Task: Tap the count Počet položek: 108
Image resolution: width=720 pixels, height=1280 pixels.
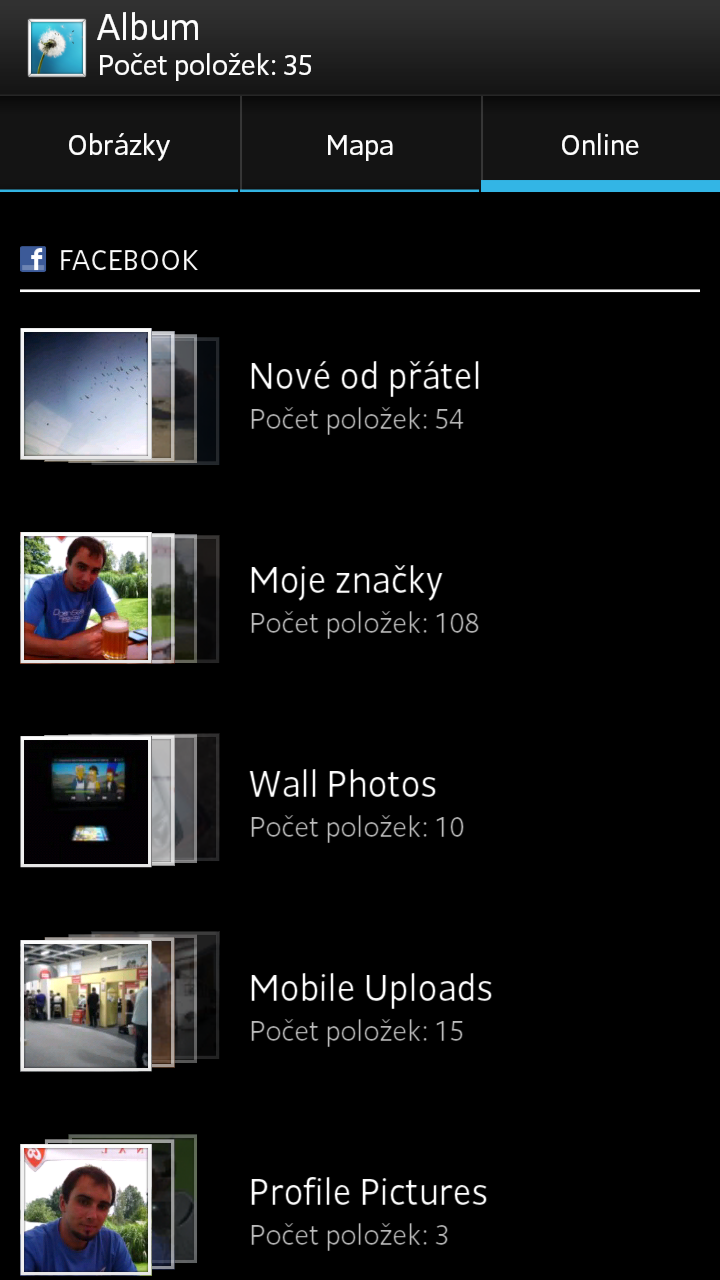Action: point(363,623)
